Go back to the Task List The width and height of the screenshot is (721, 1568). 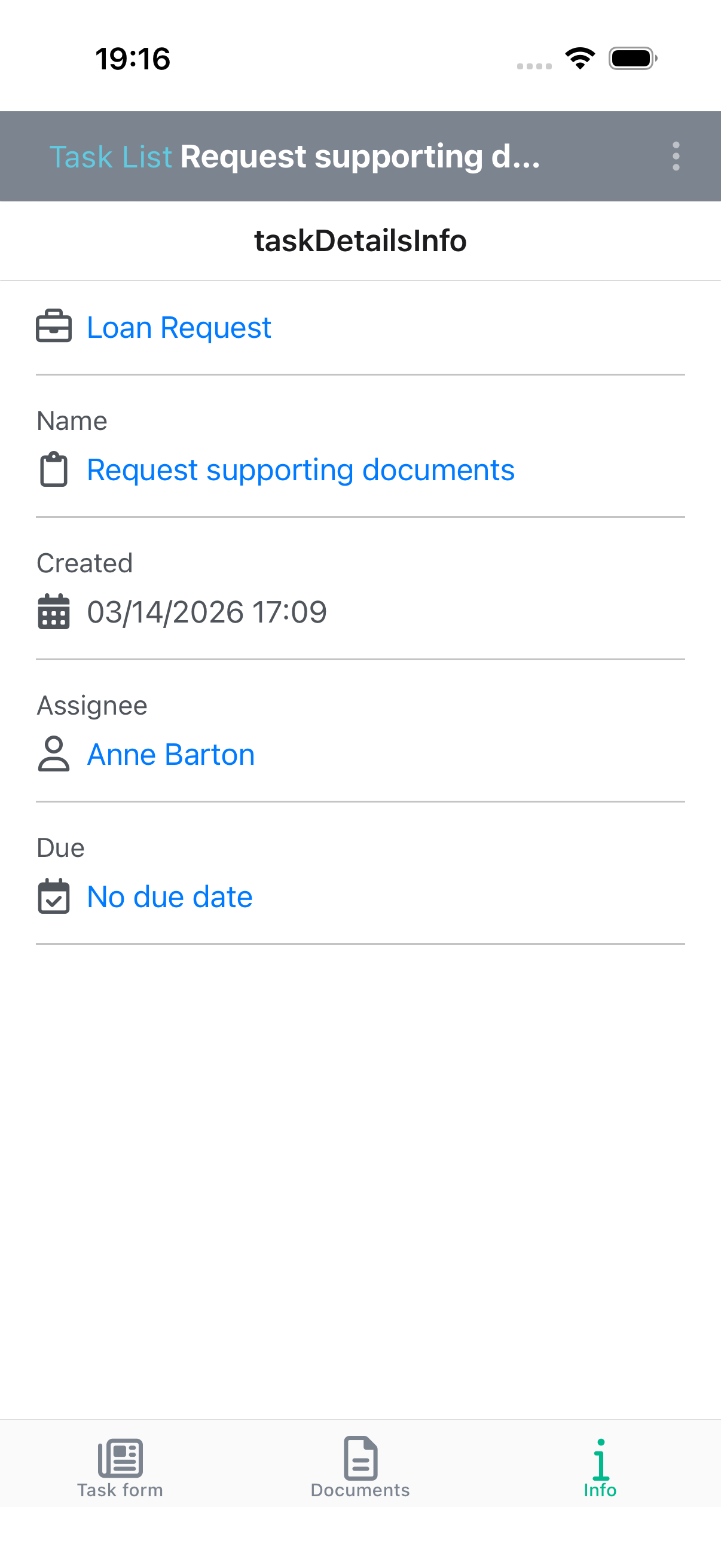pyautogui.click(x=111, y=157)
